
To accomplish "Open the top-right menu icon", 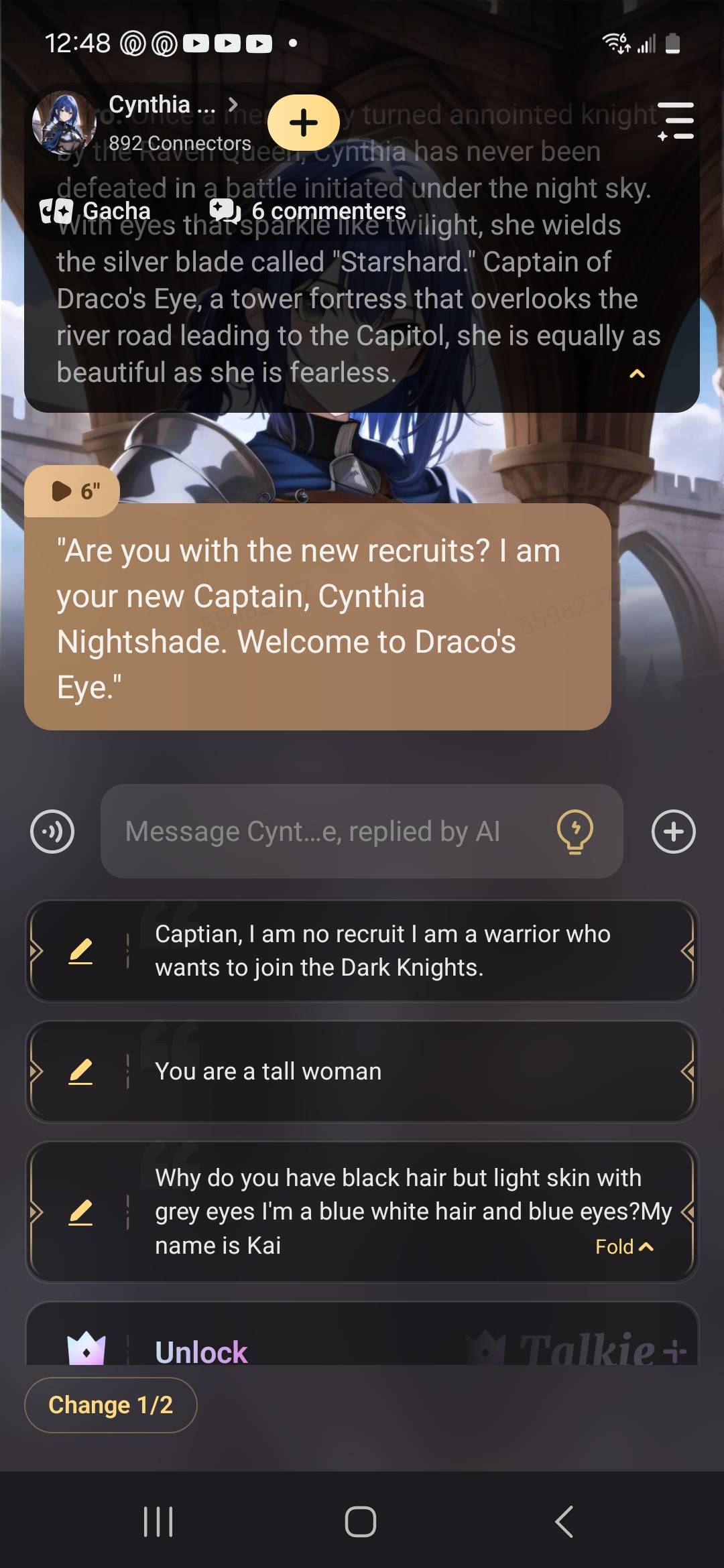I will [676, 121].
